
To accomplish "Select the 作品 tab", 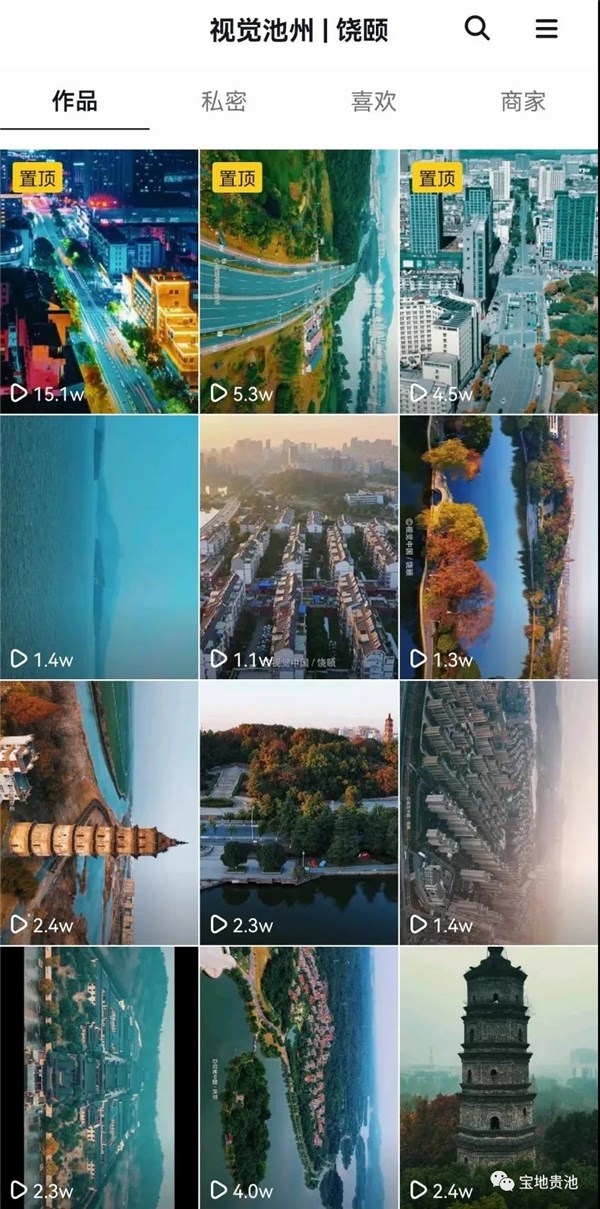I will pos(75,101).
